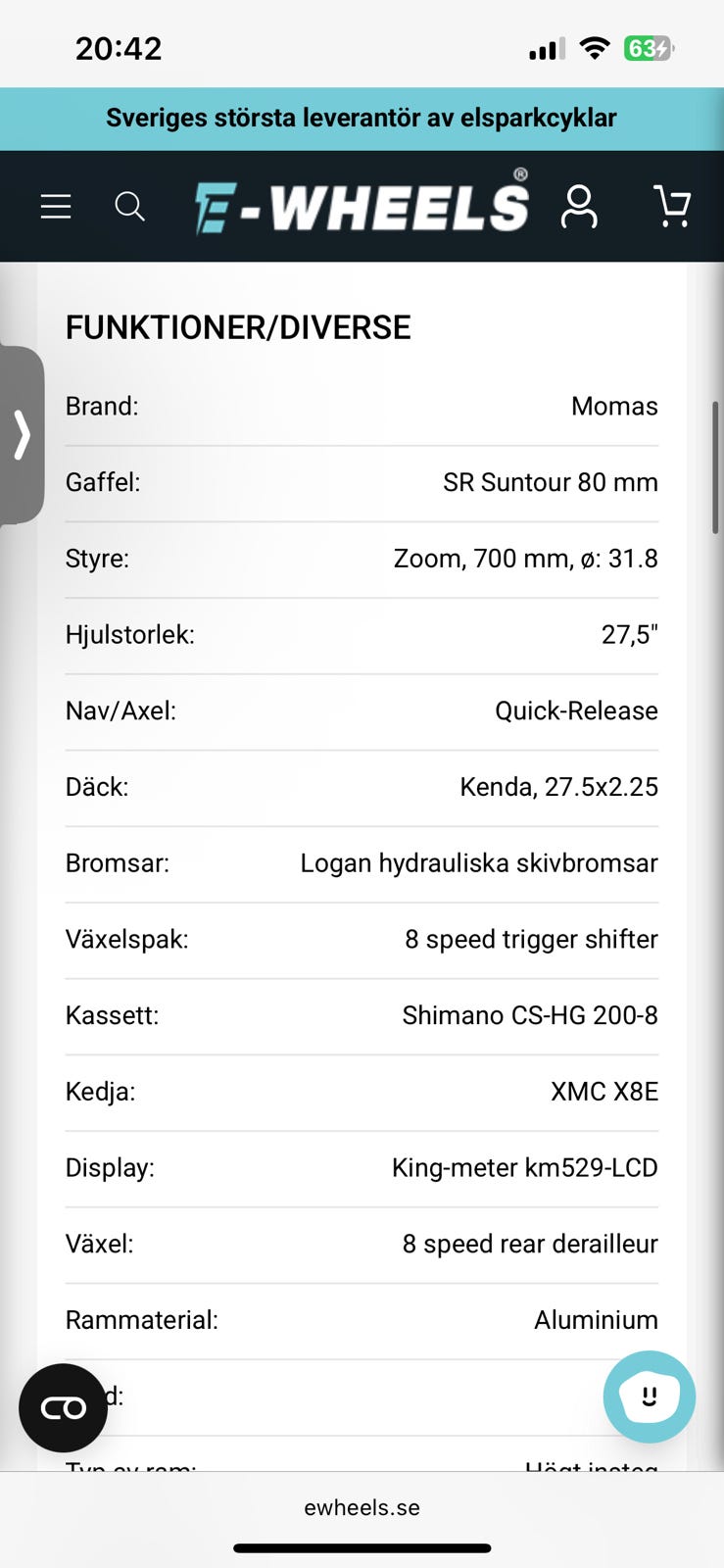724x1568 pixels.
Task: Open the chat assistant bubble
Action: click(650, 1396)
